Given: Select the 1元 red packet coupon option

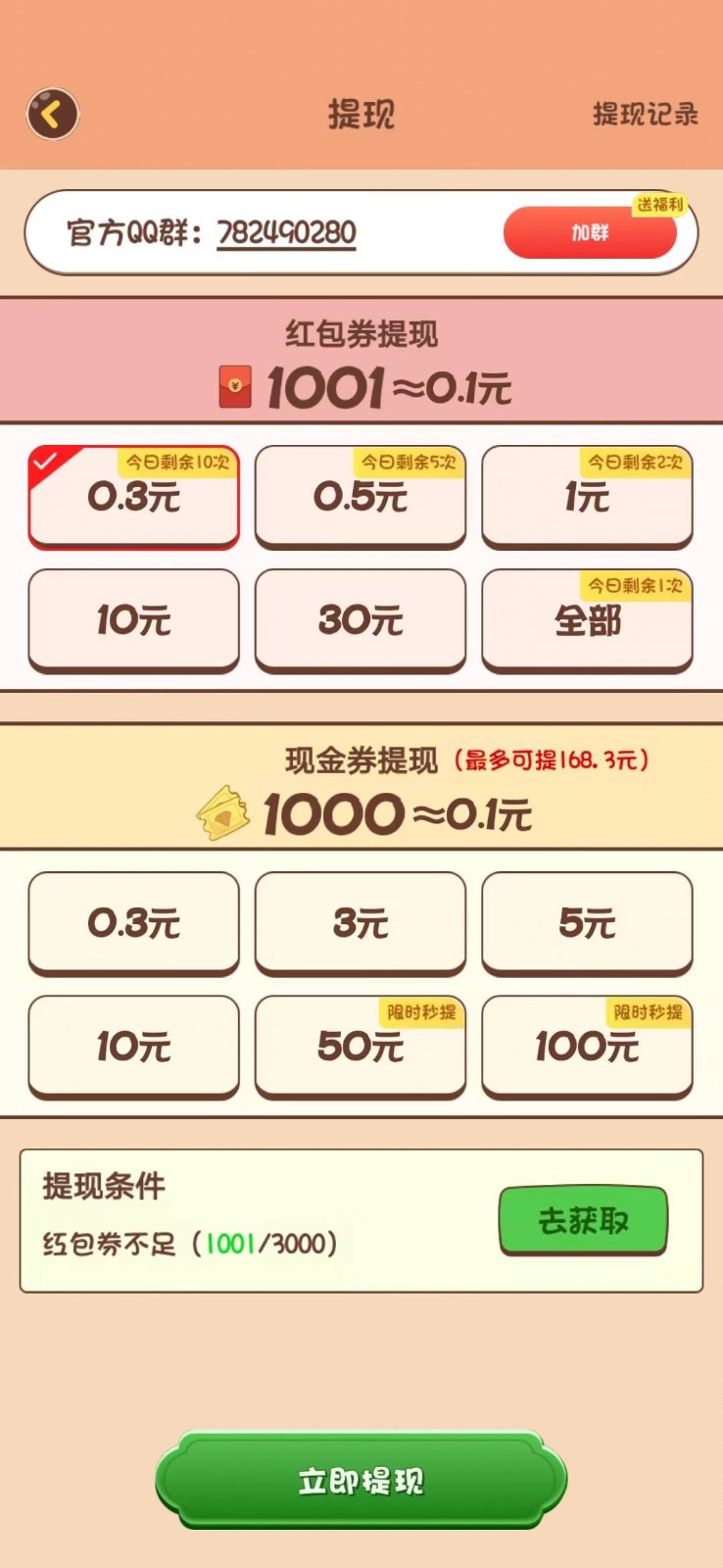Looking at the screenshot, I should [x=587, y=497].
